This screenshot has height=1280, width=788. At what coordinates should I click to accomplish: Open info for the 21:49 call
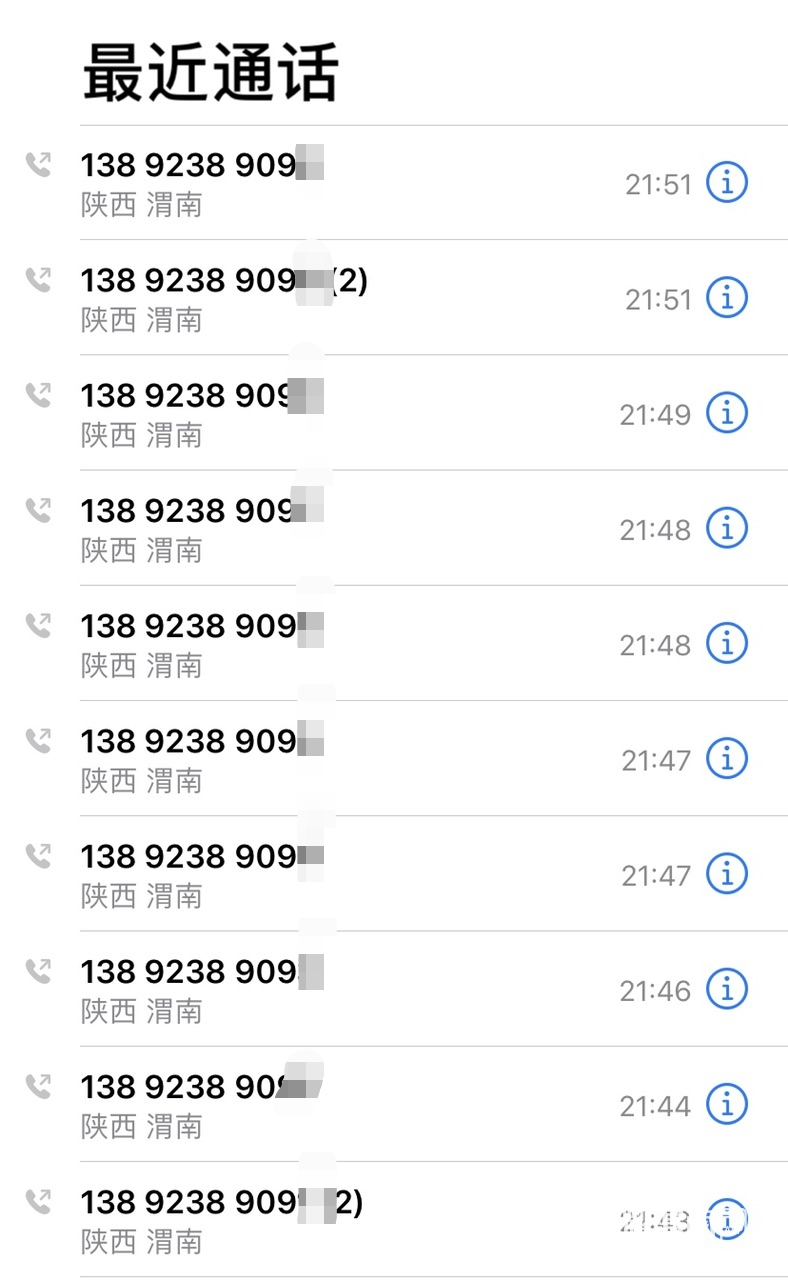(727, 413)
